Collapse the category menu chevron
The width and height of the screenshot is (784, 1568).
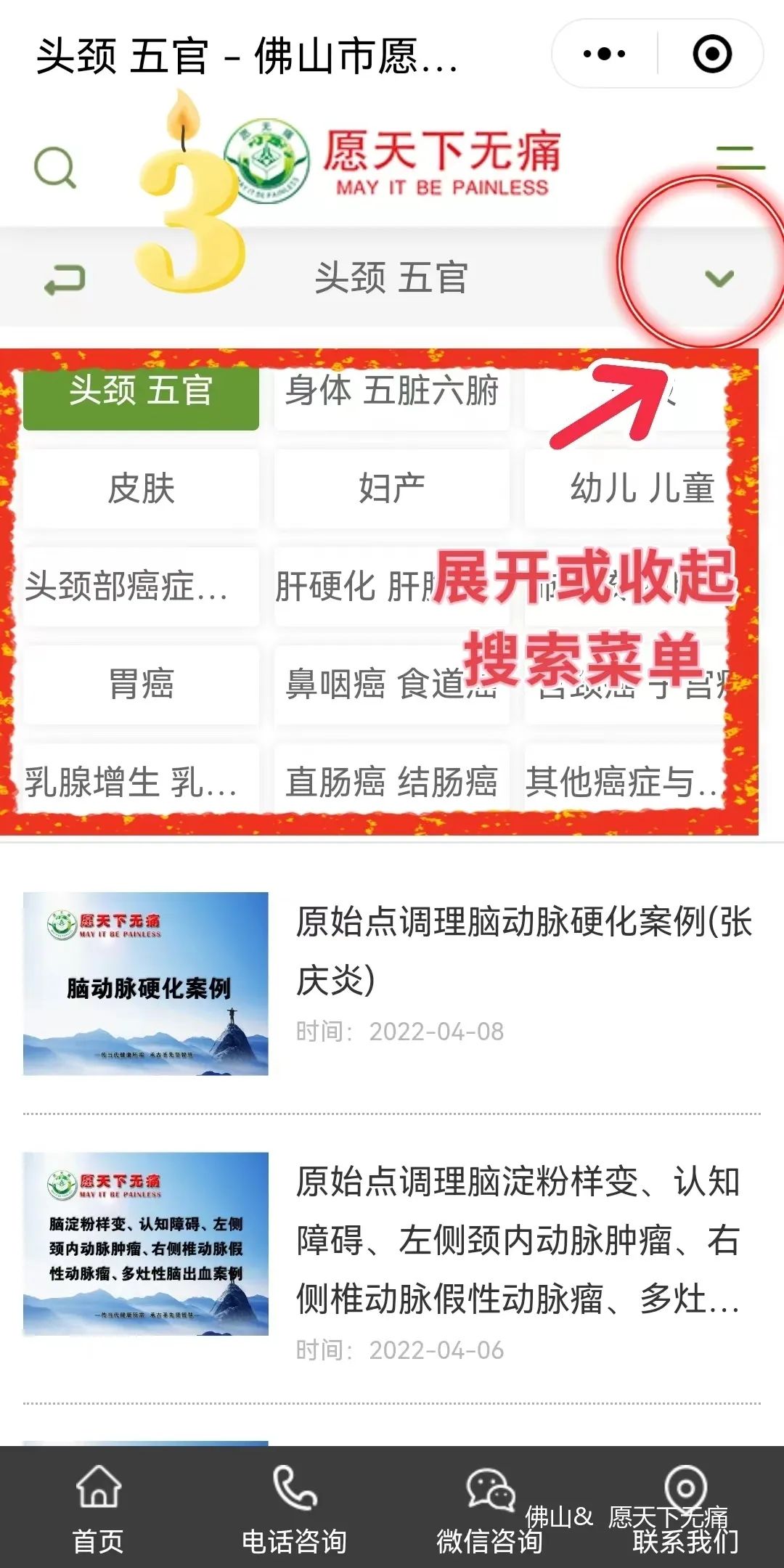pyautogui.click(x=719, y=278)
